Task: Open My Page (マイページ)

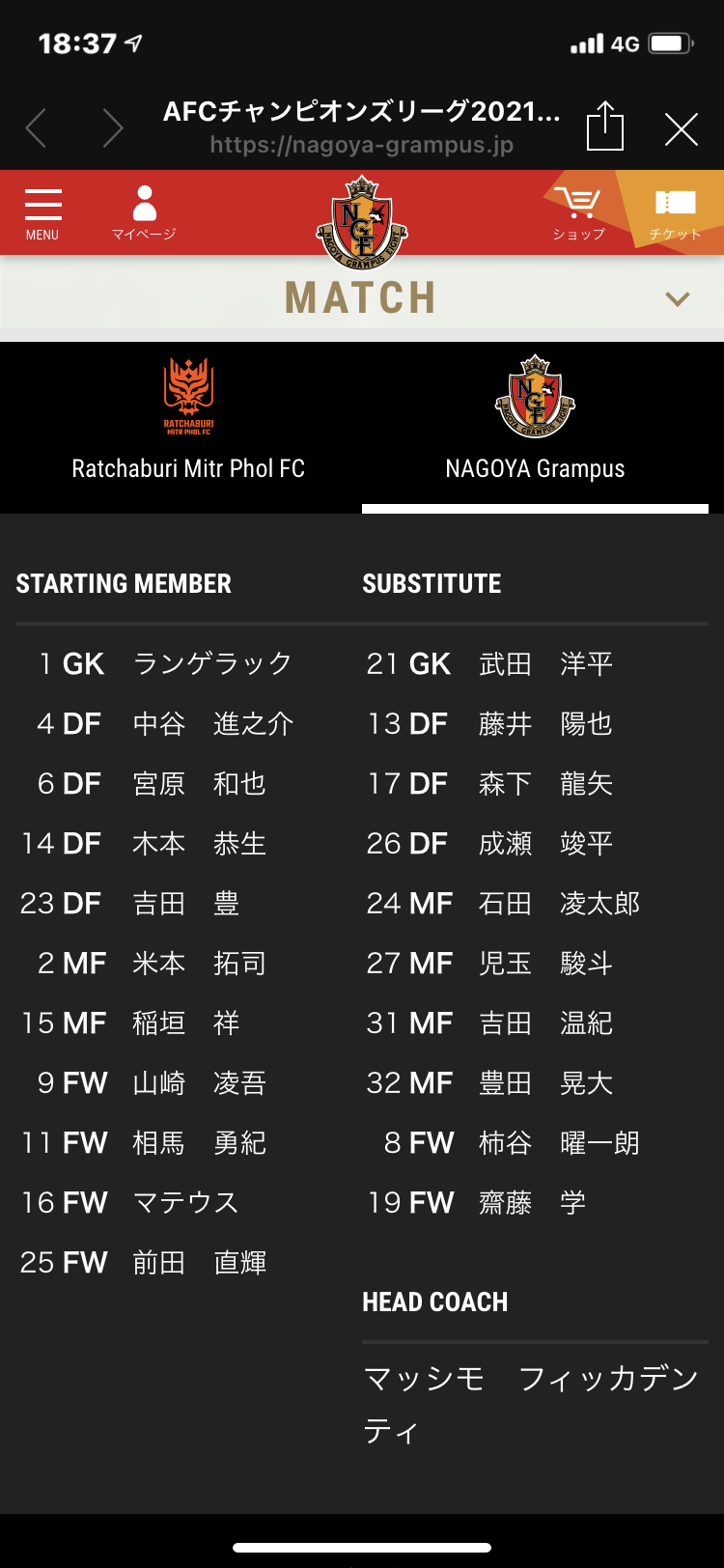Action: (x=144, y=213)
